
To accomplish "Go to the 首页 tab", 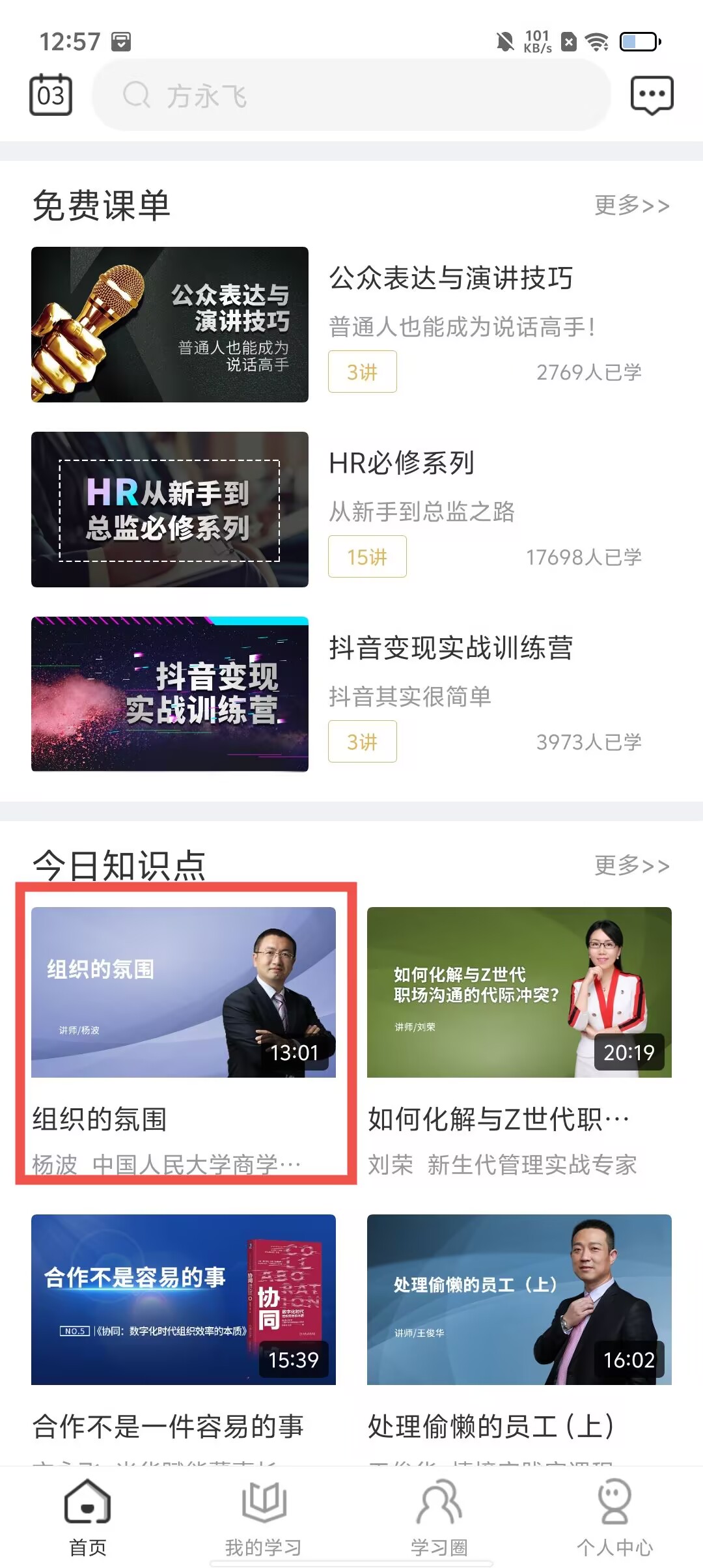I will pyautogui.click(x=88, y=1517).
